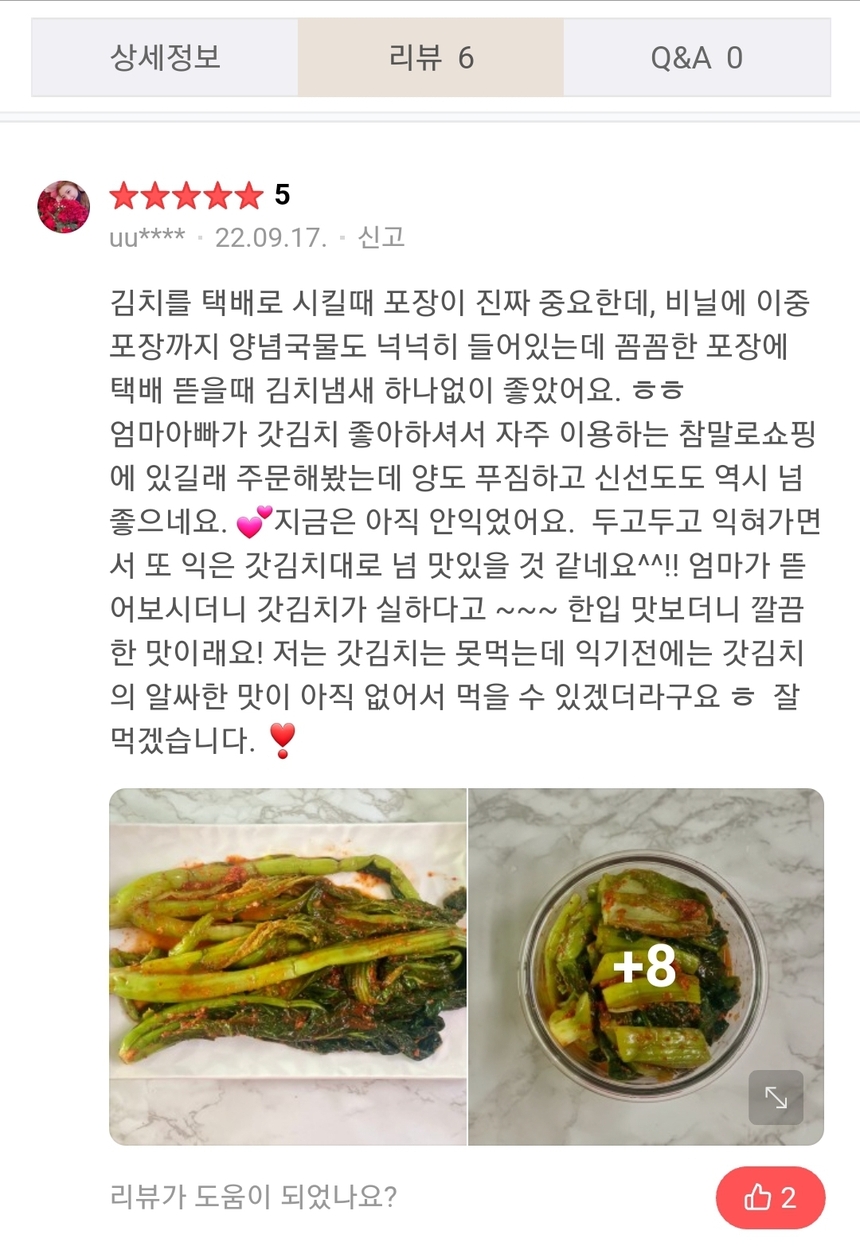Click the fourth rating star
This screenshot has height=1246, width=860.
[215, 197]
